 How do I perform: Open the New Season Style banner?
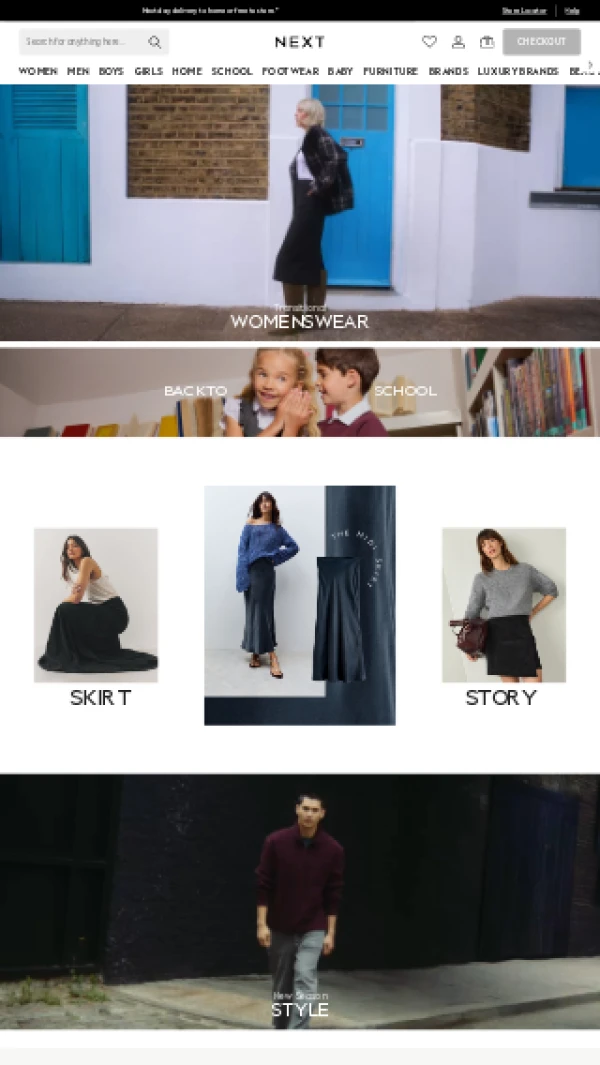coord(300,900)
